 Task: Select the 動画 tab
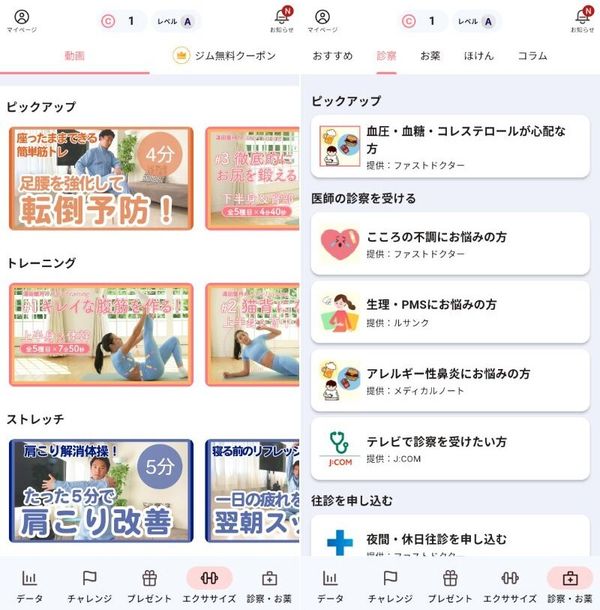pyautogui.click(x=74, y=56)
